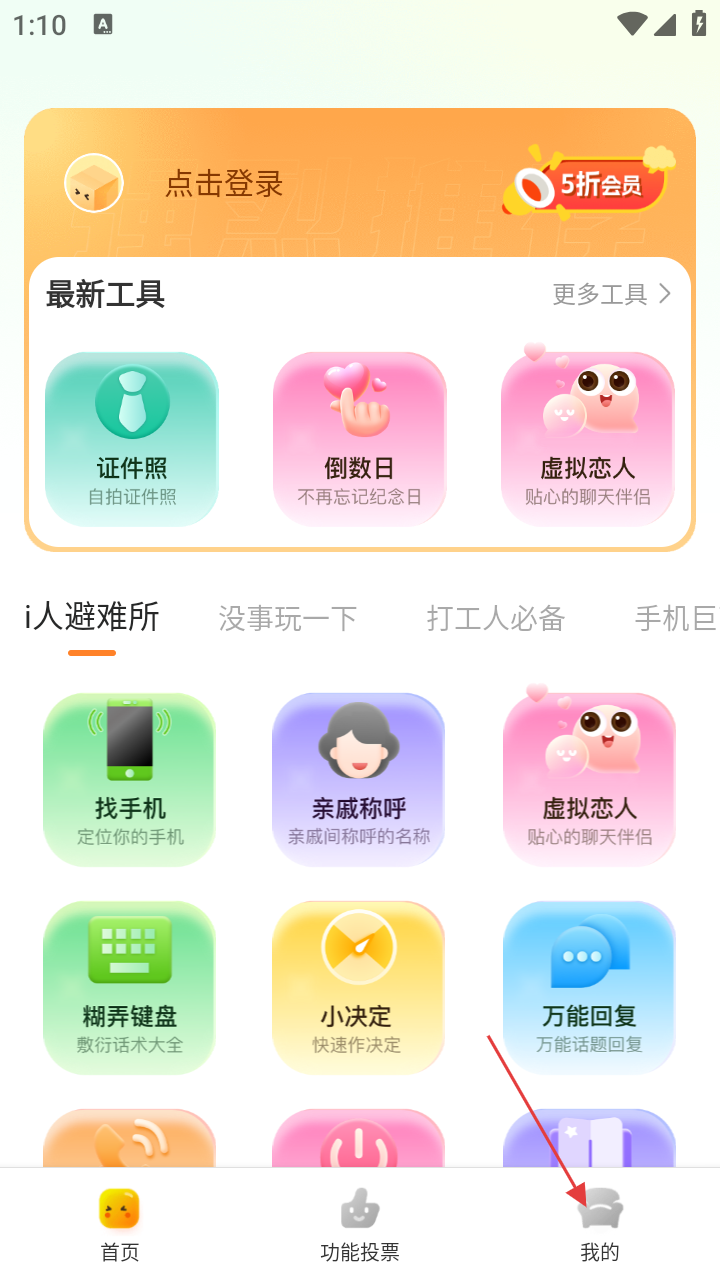Select the i人避难所 category tab
Screen dimensions: 720x1280
point(92,618)
